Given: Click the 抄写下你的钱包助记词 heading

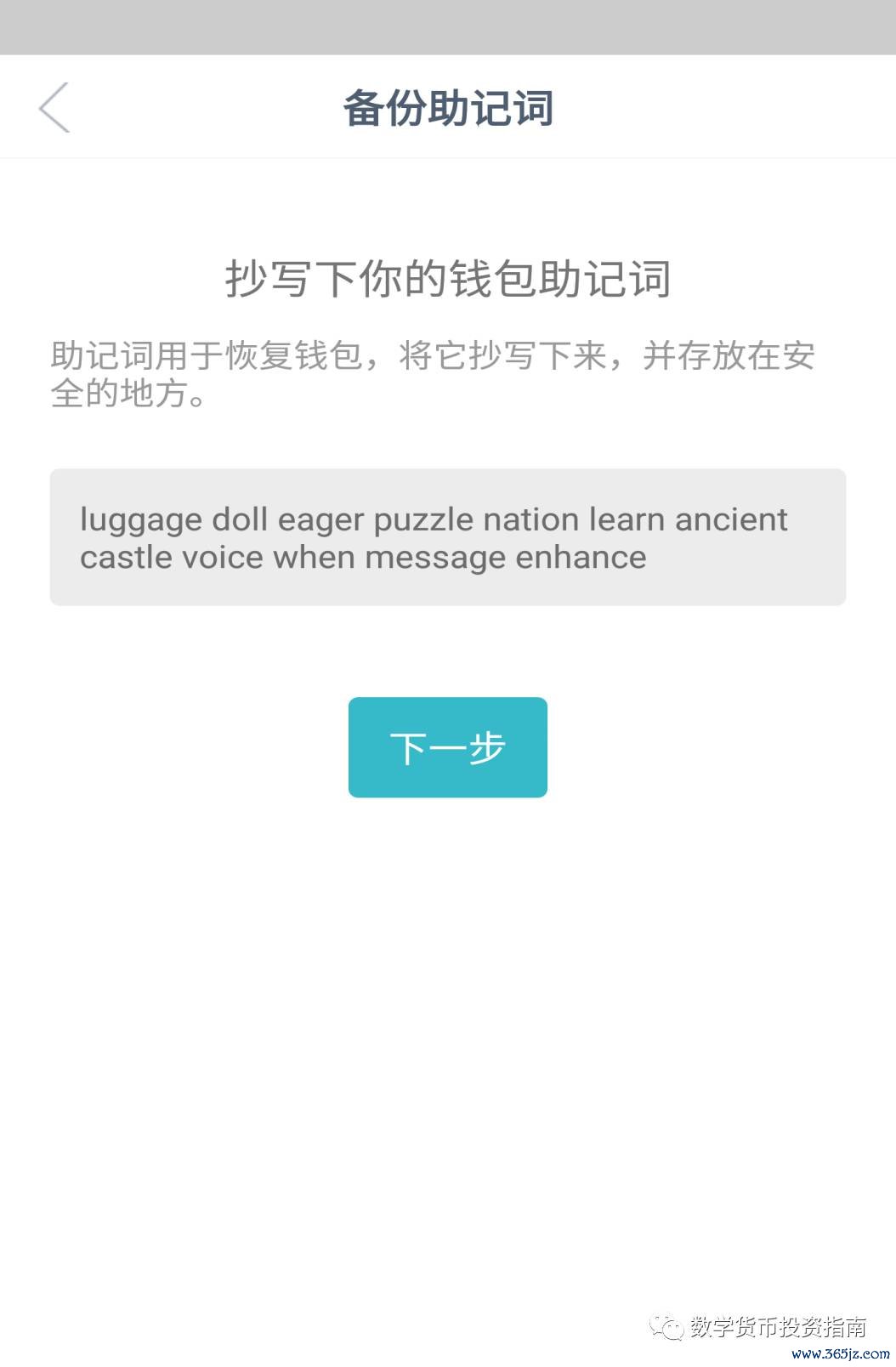Looking at the screenshot, I should (x=448, y=276).
